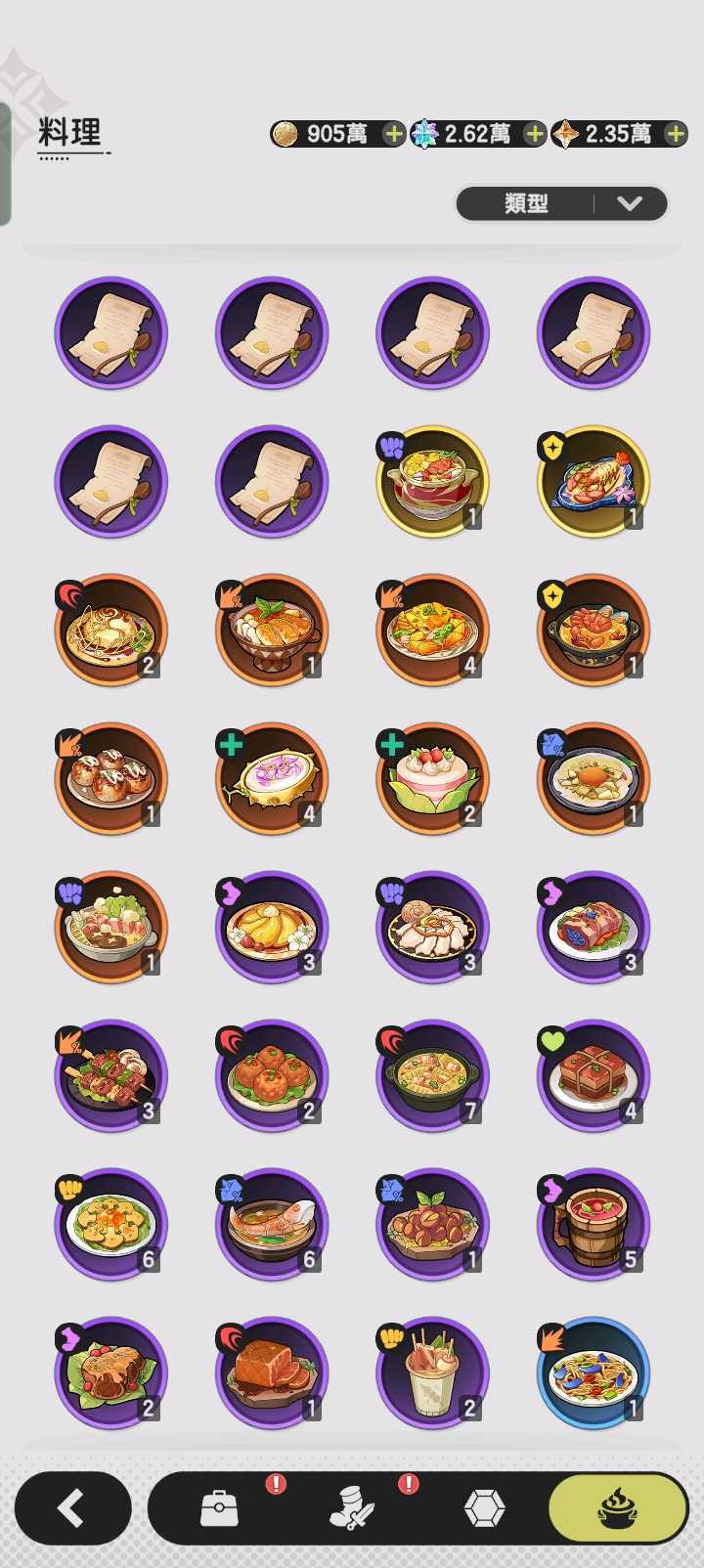Add more orange star gem currency
Viewport: 704px width, 1568px height.
click(x=676, y=135)
